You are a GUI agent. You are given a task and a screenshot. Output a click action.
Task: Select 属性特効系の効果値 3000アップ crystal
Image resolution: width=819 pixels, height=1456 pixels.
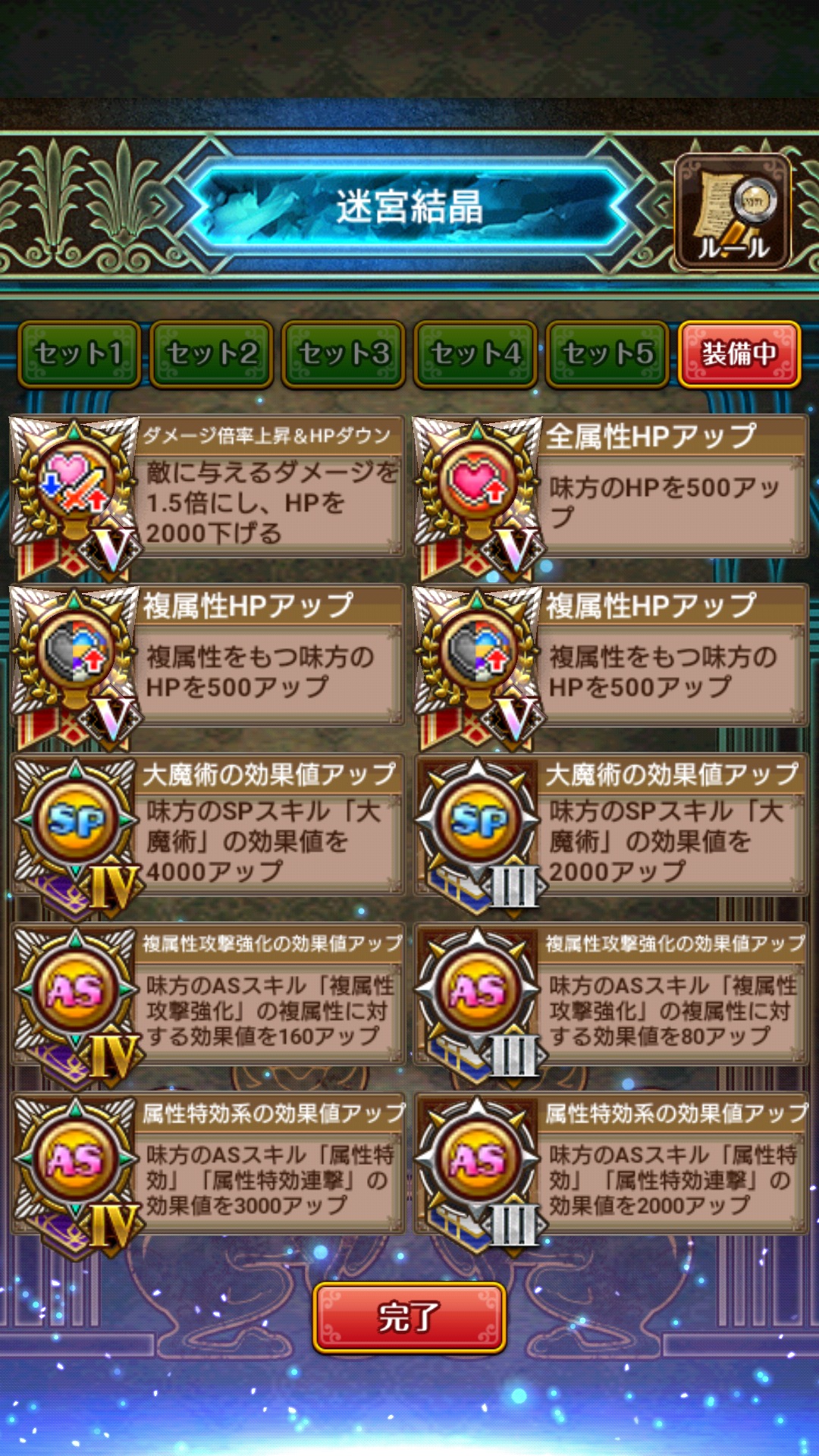pyautogui.click(x=206, y=1164)
